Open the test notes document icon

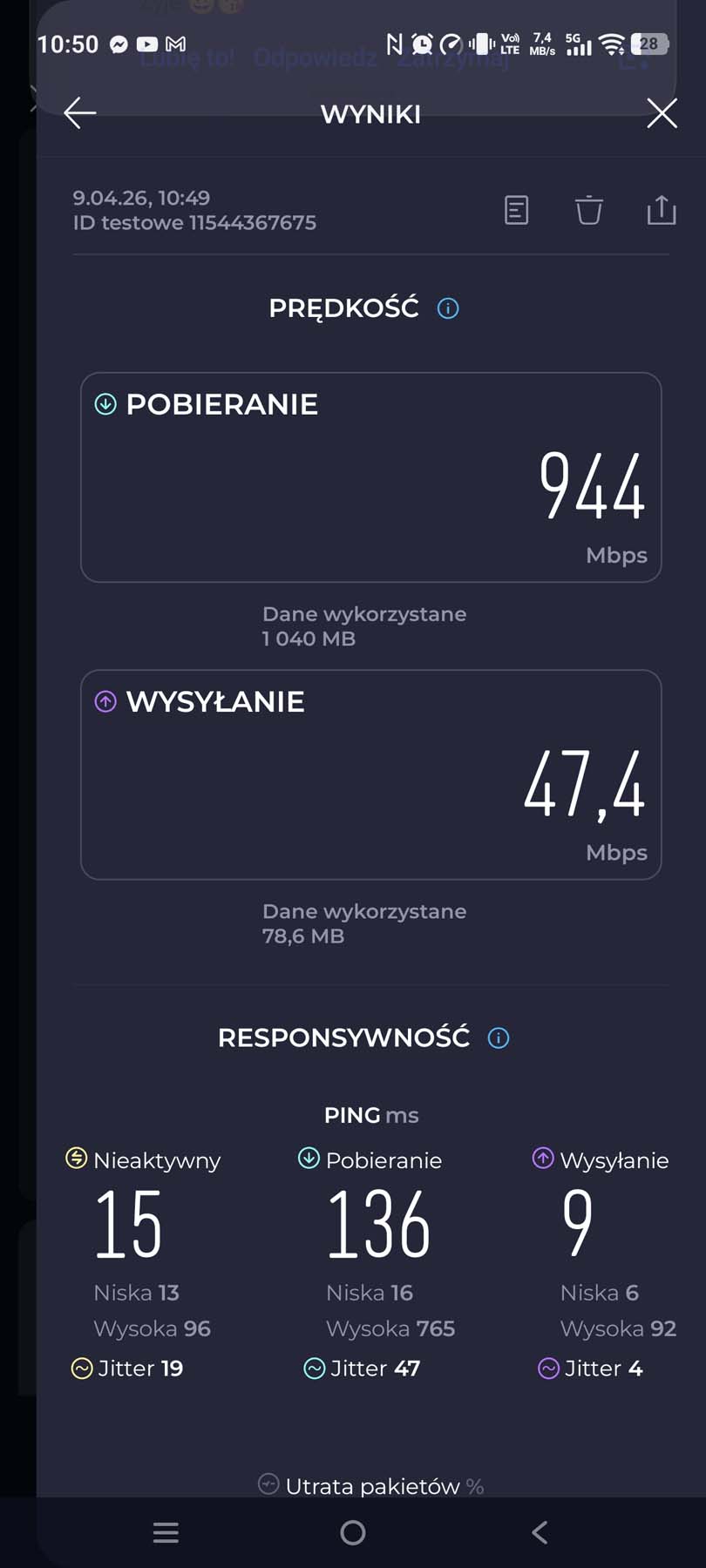point(516,210)
